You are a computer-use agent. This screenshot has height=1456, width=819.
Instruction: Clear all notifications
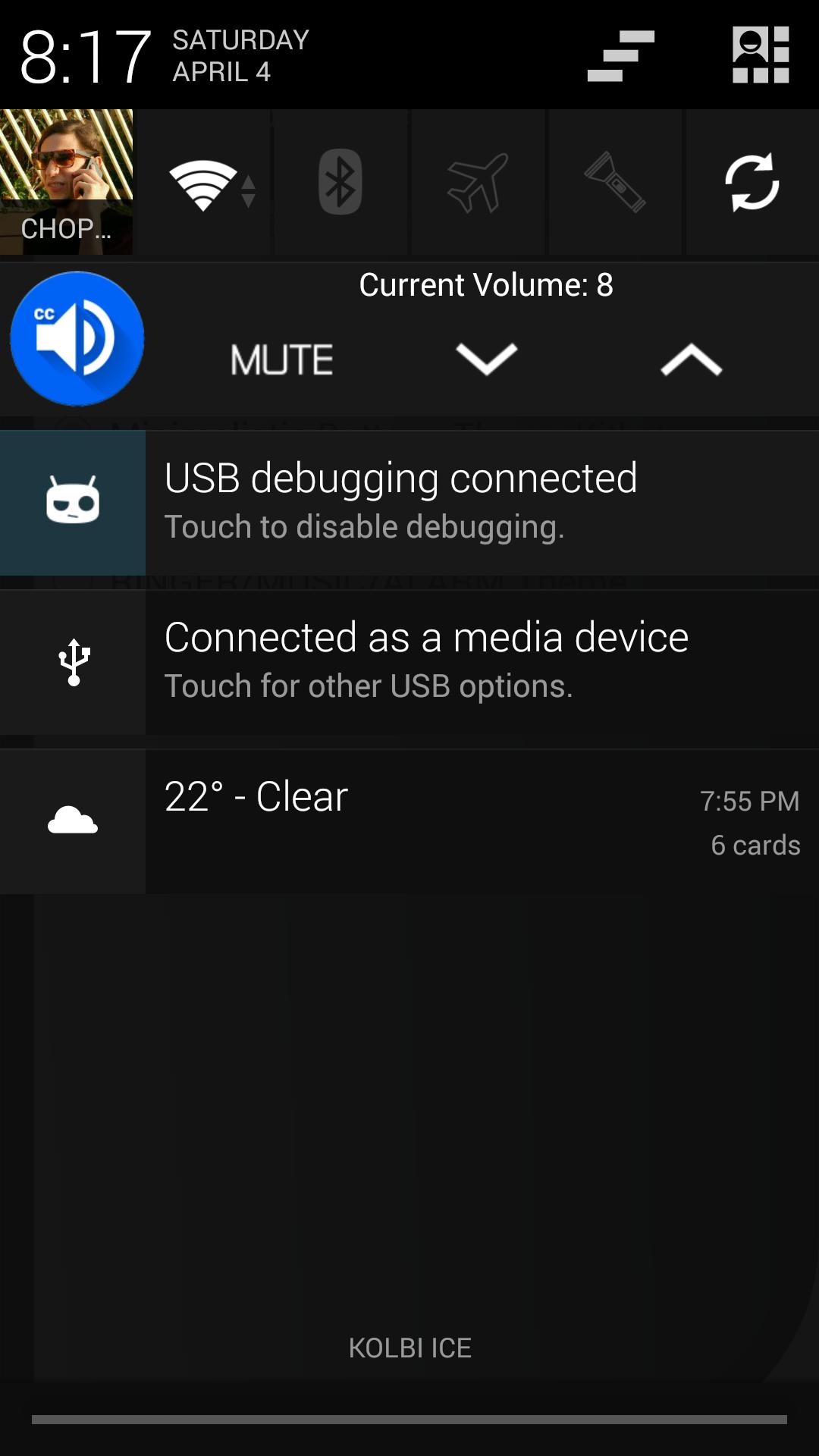[620, 55]
